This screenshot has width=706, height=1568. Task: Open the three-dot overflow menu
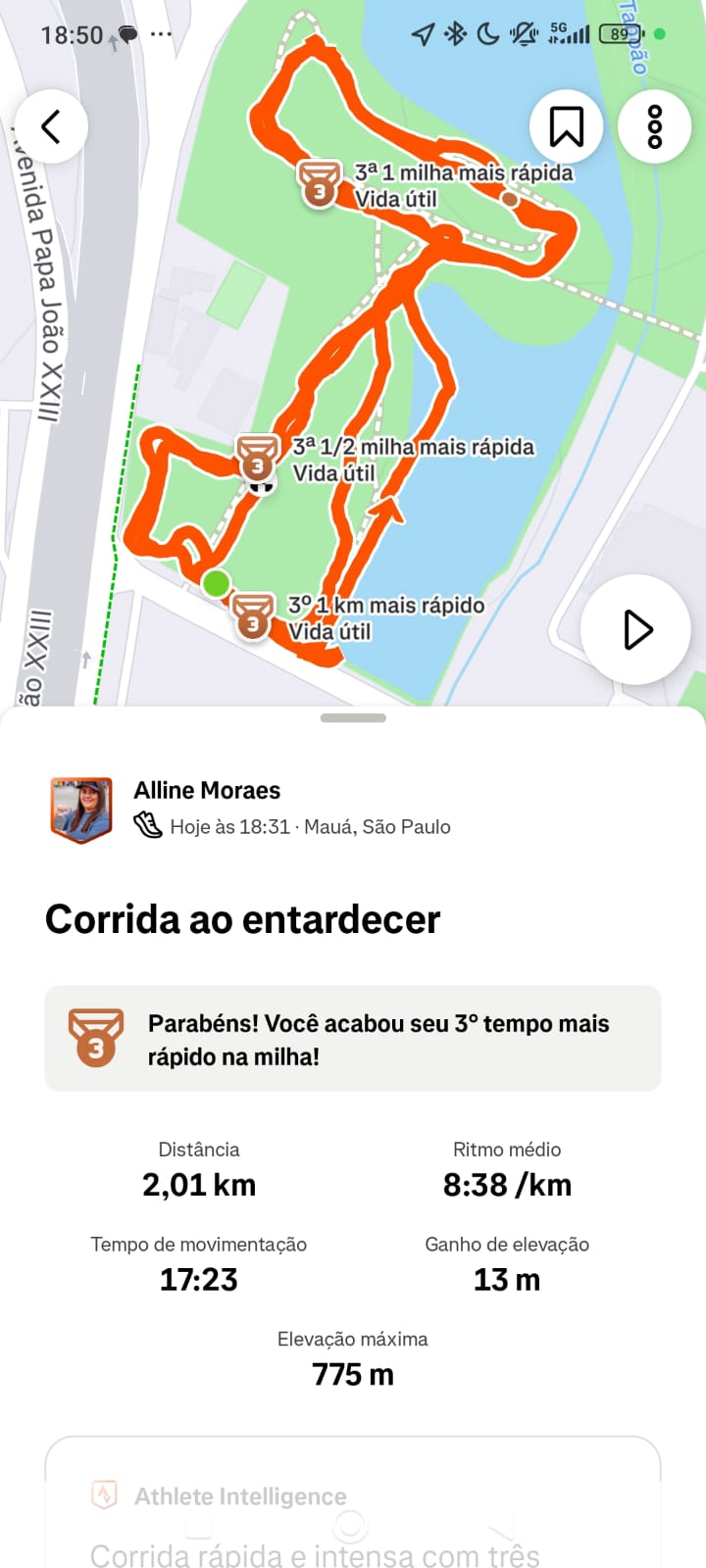tap(655, 126)
